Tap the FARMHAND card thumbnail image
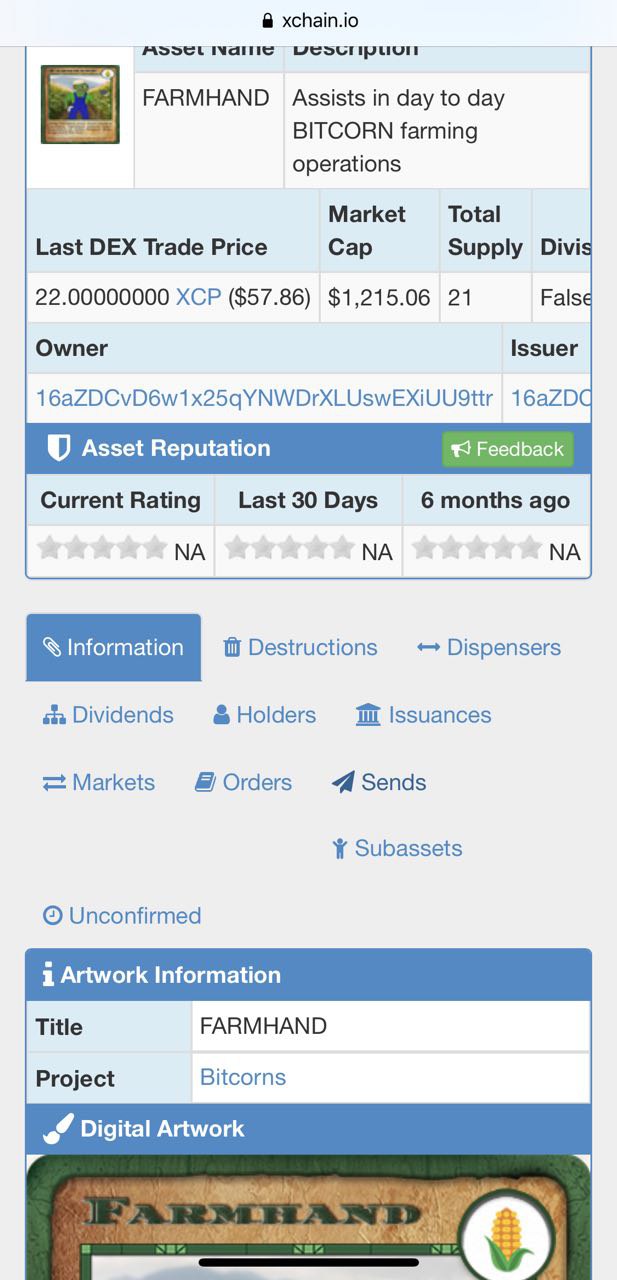The image size is (617, 1280). click(x=80, y=105)
